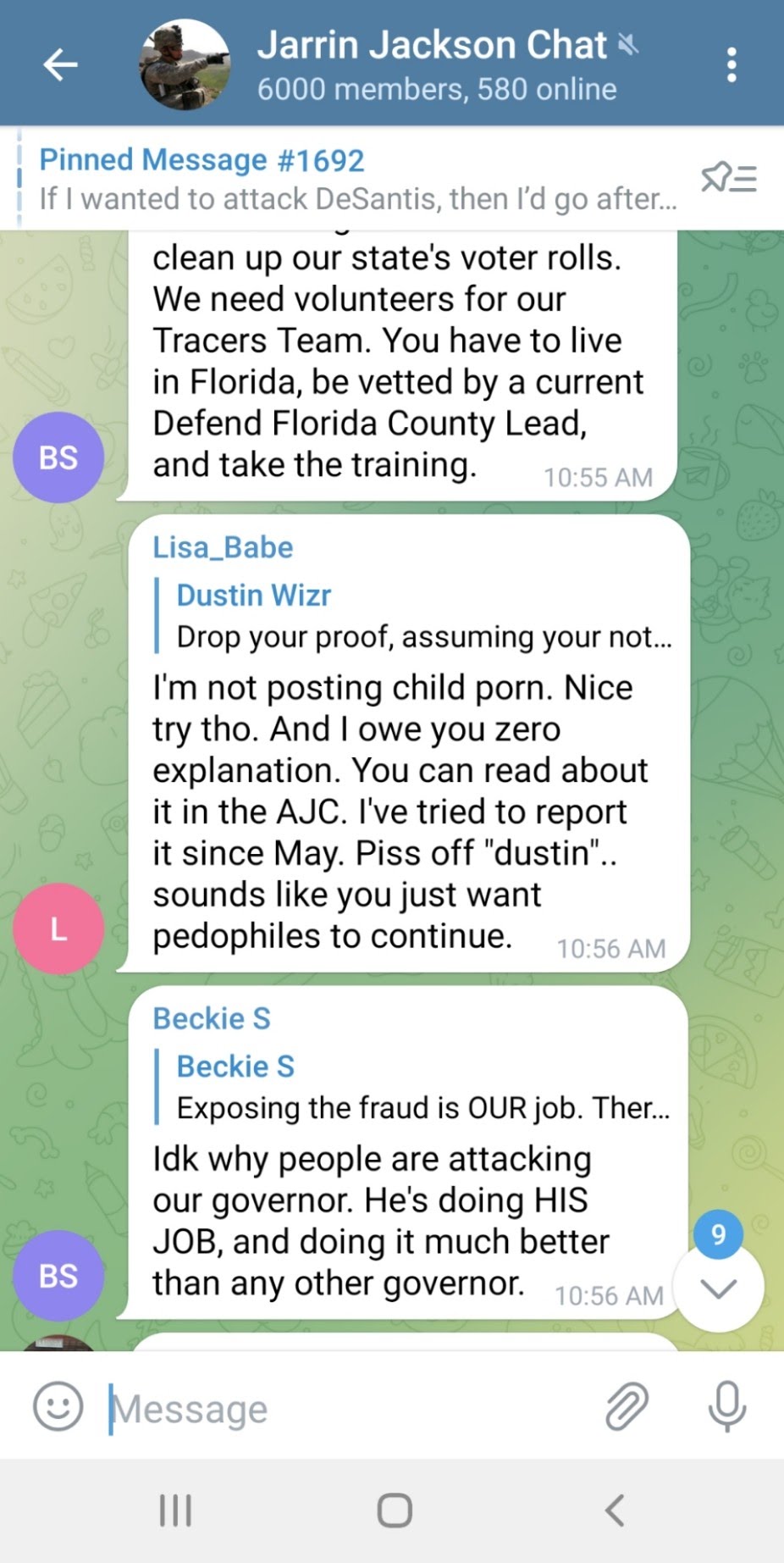
Task: Open Lisa_Babe's profile from her name
Action: click(x=223, y=547)
